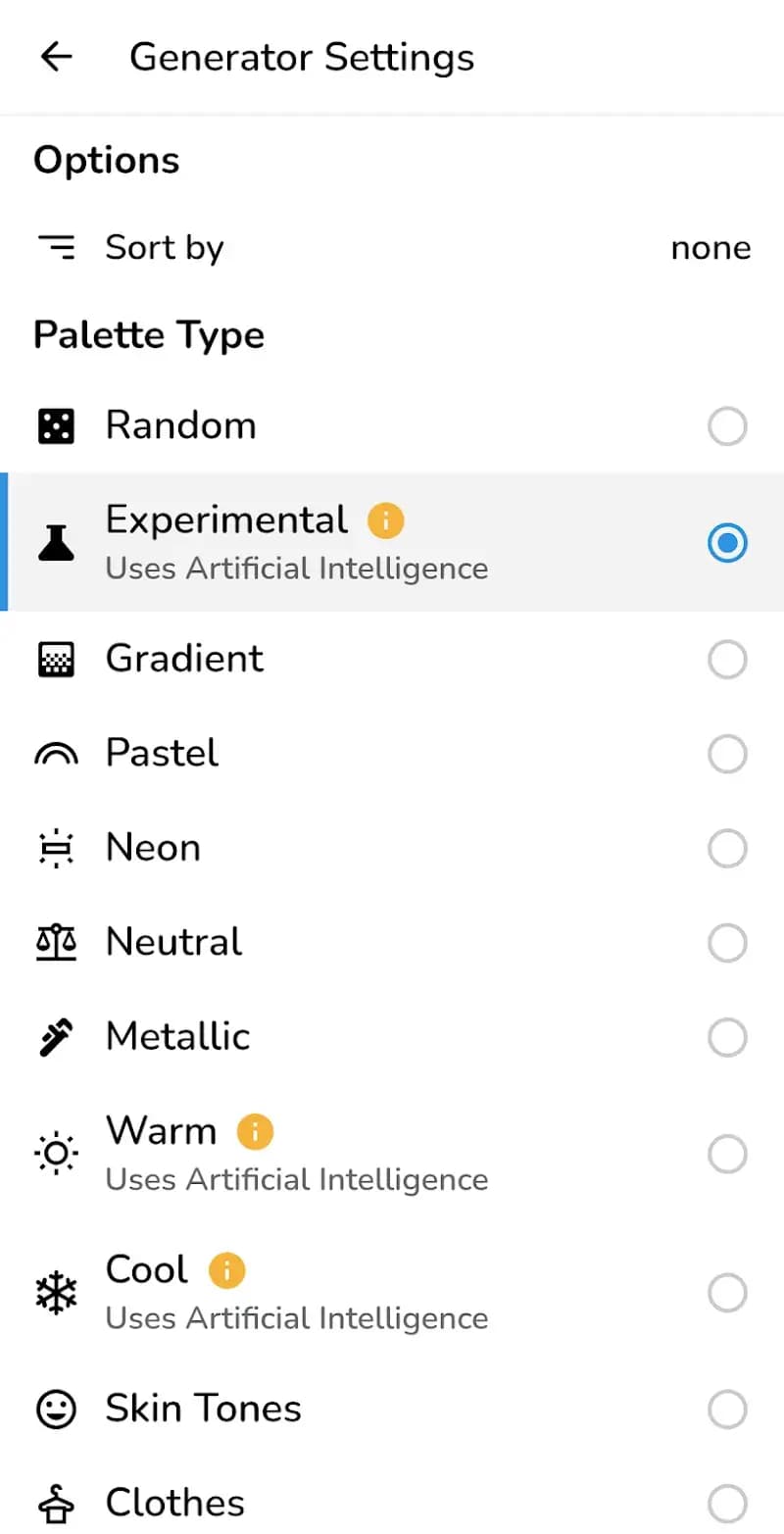Select the Warm palette type
This screenshot has height=1534, width=784.
click(727, 1154)
